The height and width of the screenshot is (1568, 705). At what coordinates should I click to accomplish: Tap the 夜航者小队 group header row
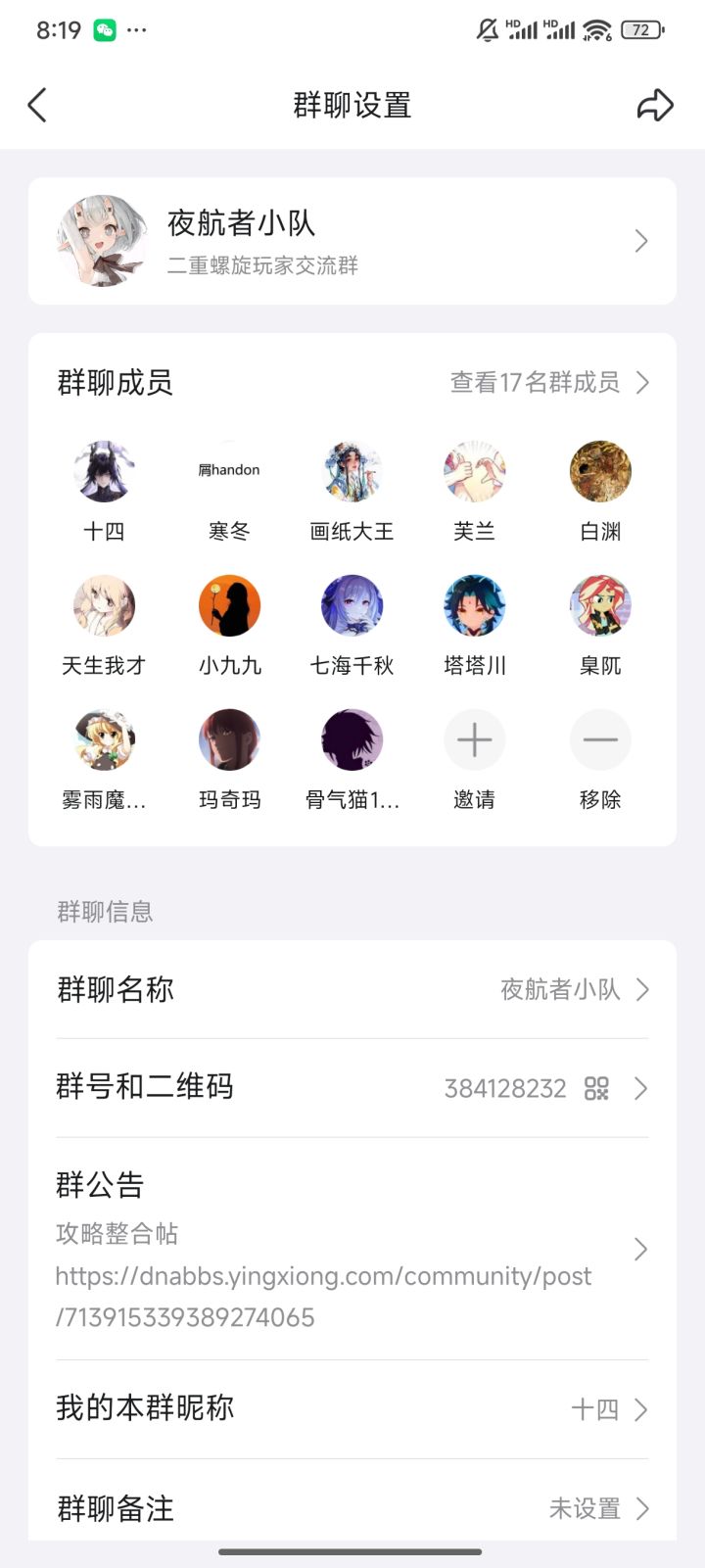tap(352, 240)
